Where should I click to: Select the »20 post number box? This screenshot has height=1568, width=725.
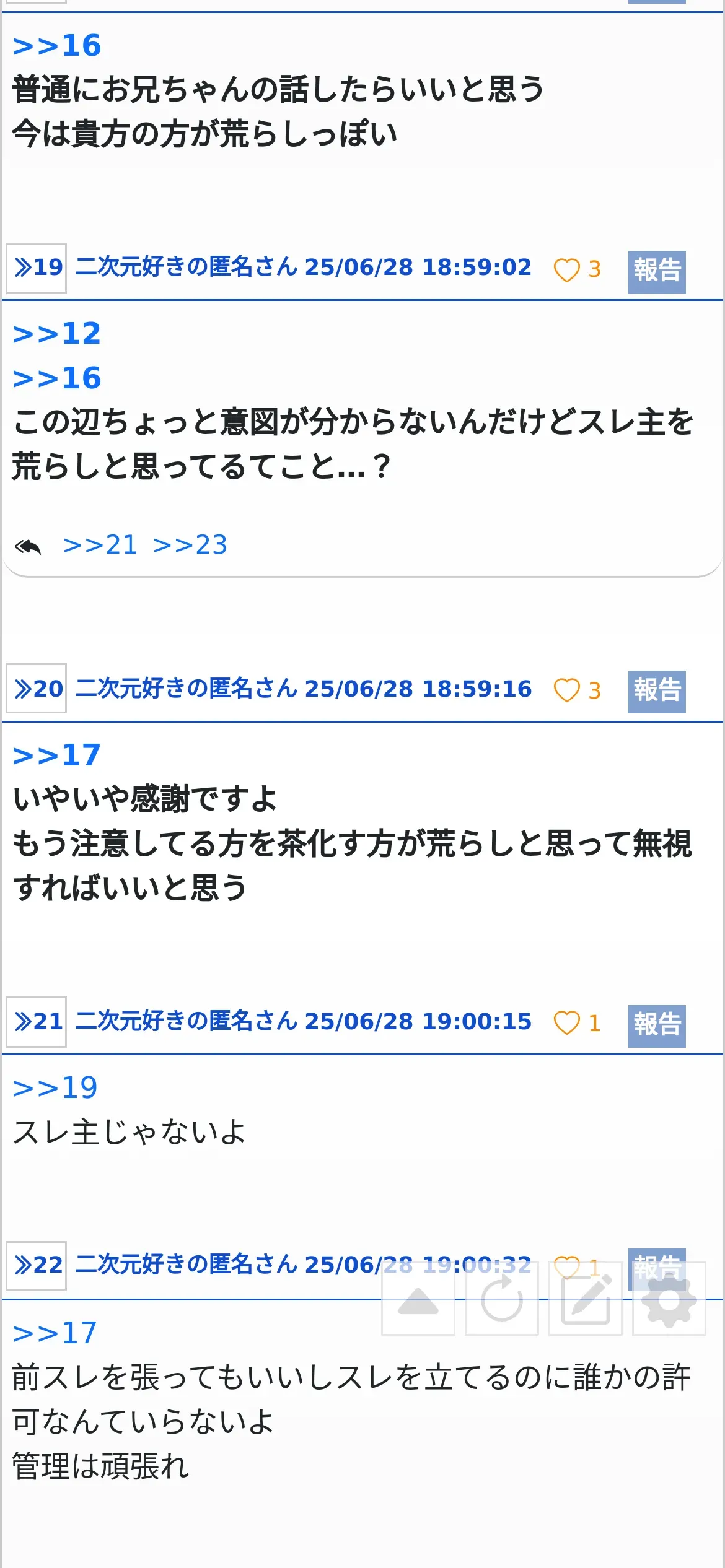click(x=37, y=689)
